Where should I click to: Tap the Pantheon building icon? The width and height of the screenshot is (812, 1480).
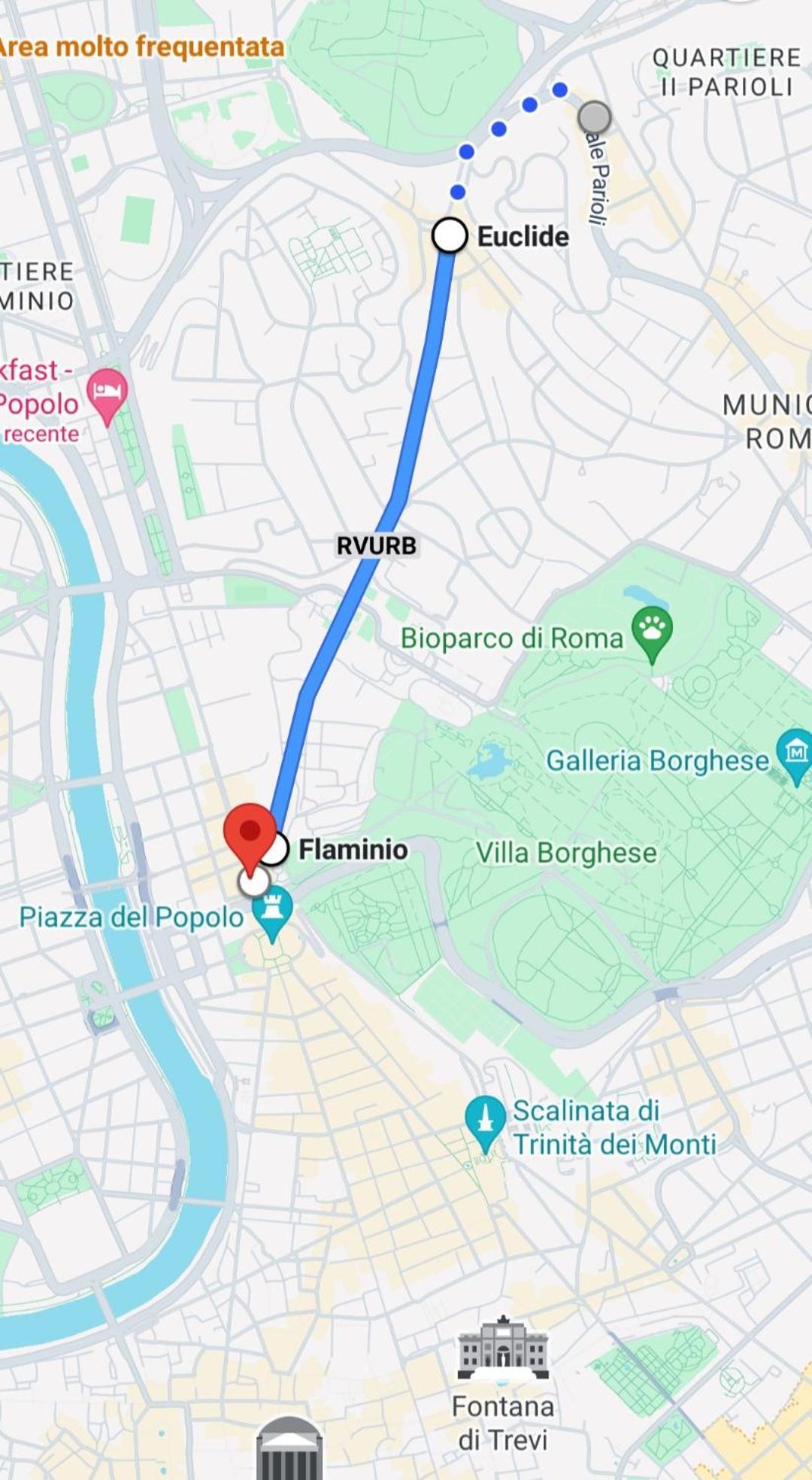[289, 1450]
